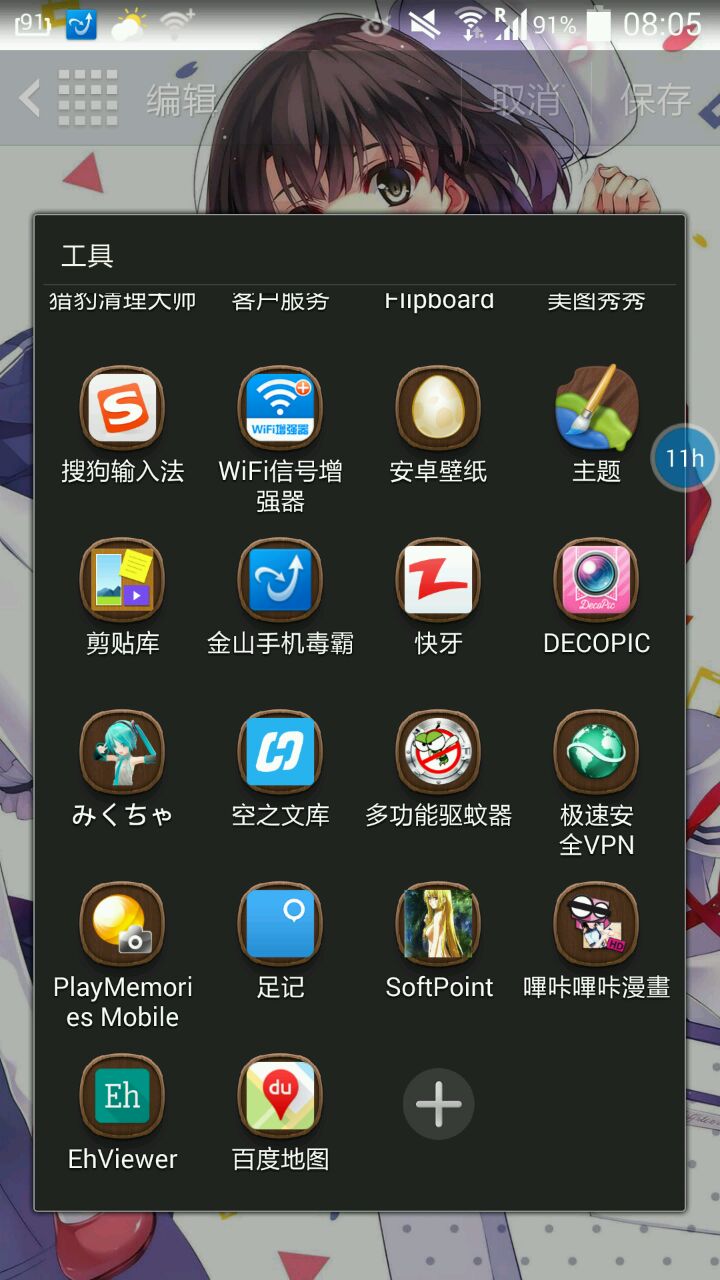Launch 嗶咔嗶咔漫畫
720x1280 pixels.
(x=596, y=924)
